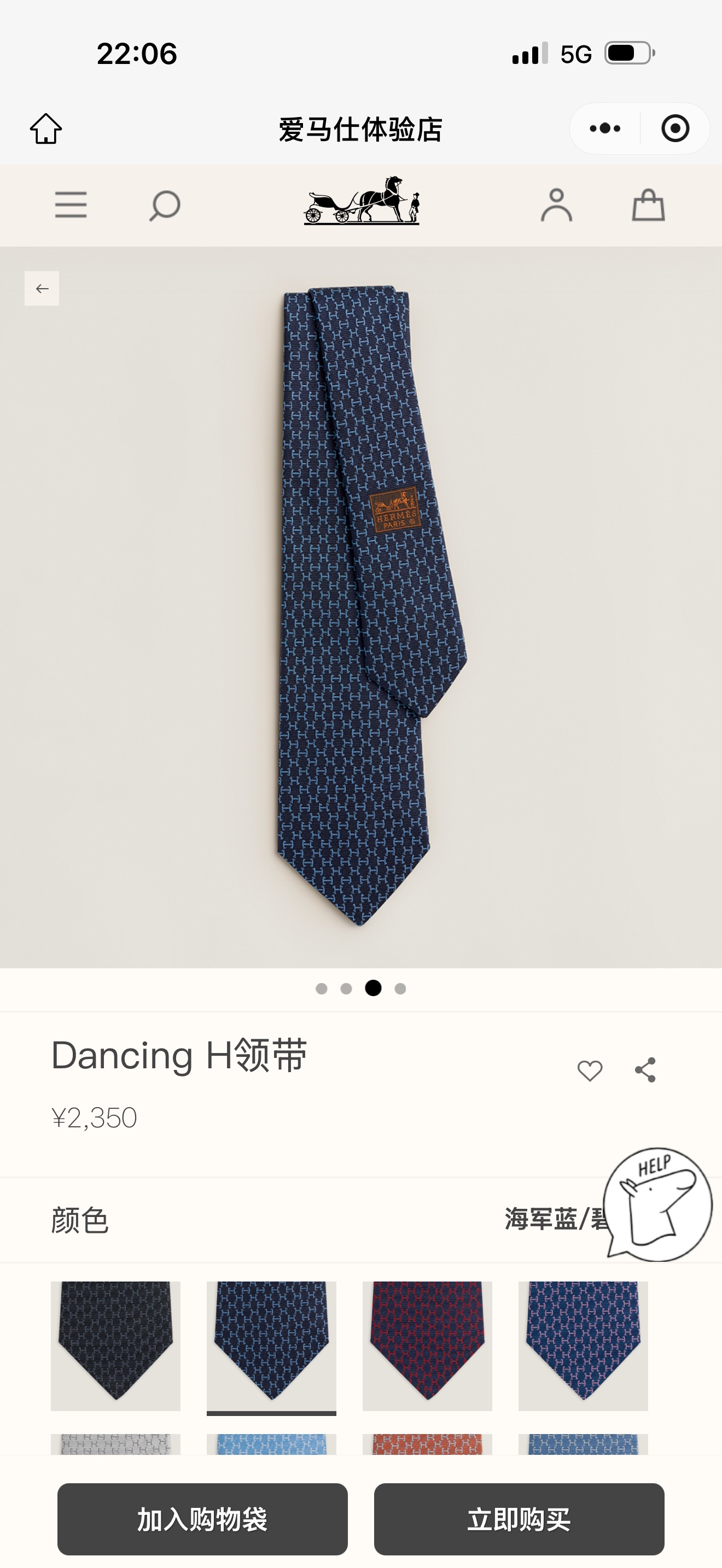Tap the Hermès carriage logo
722x1568 pixels.
(362, 201)
